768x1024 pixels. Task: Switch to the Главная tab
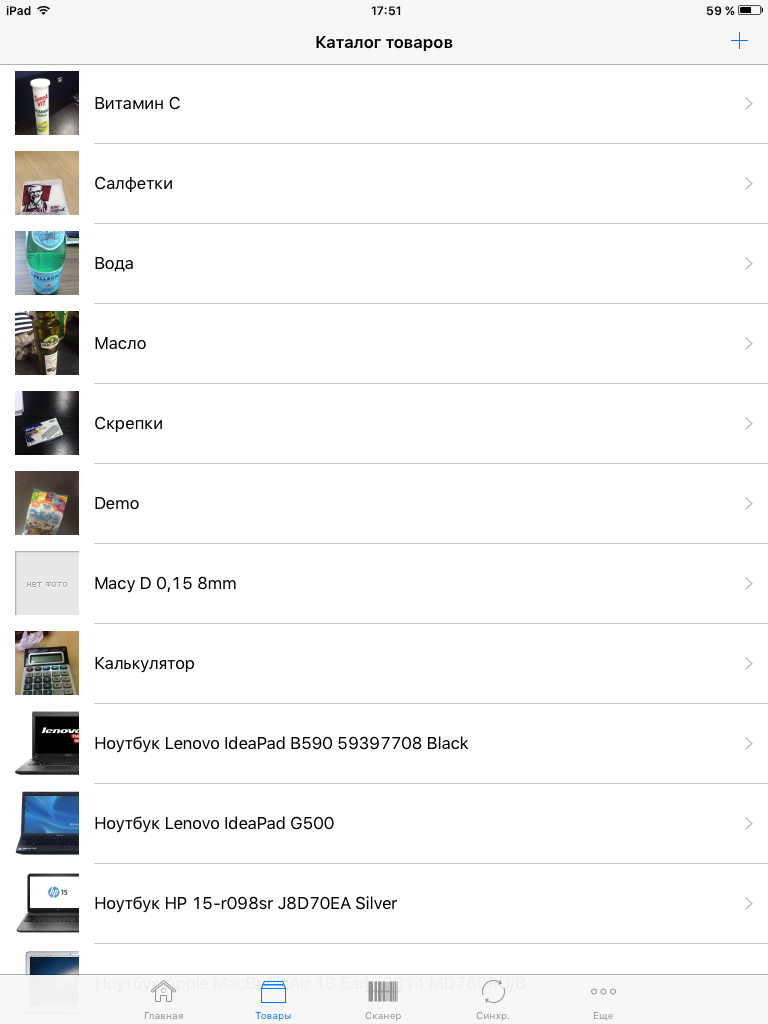[163, 1000]
